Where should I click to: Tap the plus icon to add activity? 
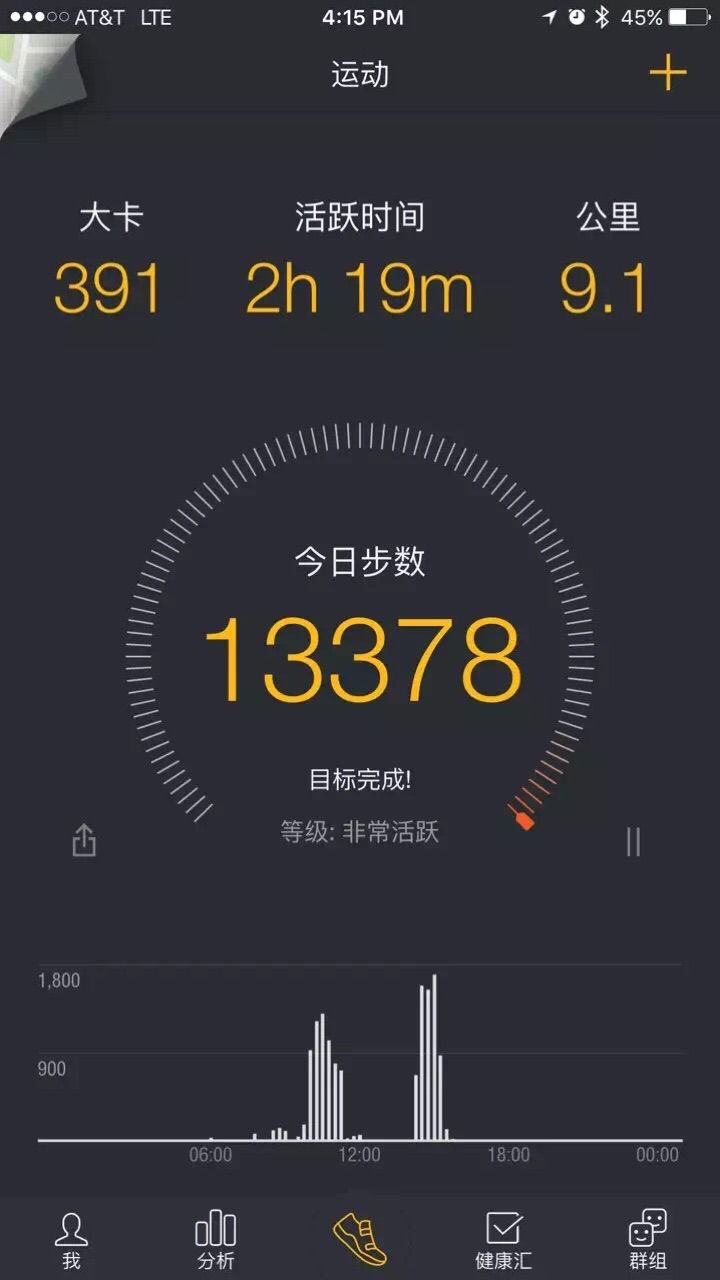[x=668, y=73]
